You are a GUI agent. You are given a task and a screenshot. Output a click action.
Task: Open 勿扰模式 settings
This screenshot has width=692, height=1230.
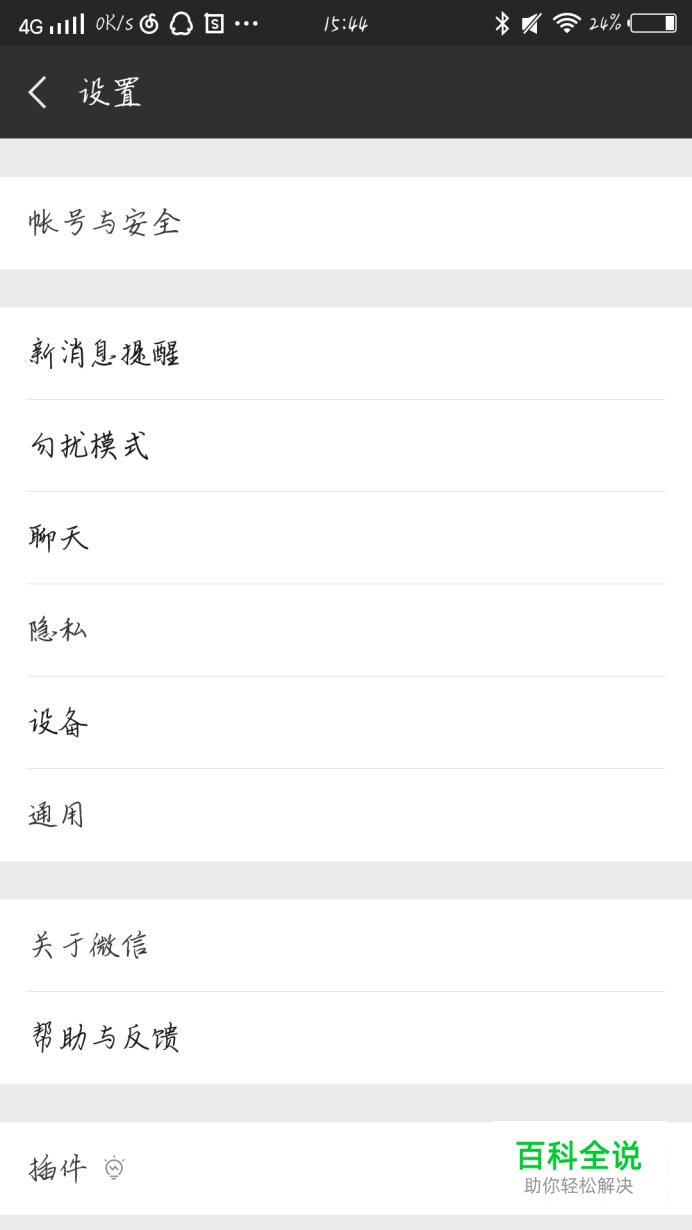point(346,446)
